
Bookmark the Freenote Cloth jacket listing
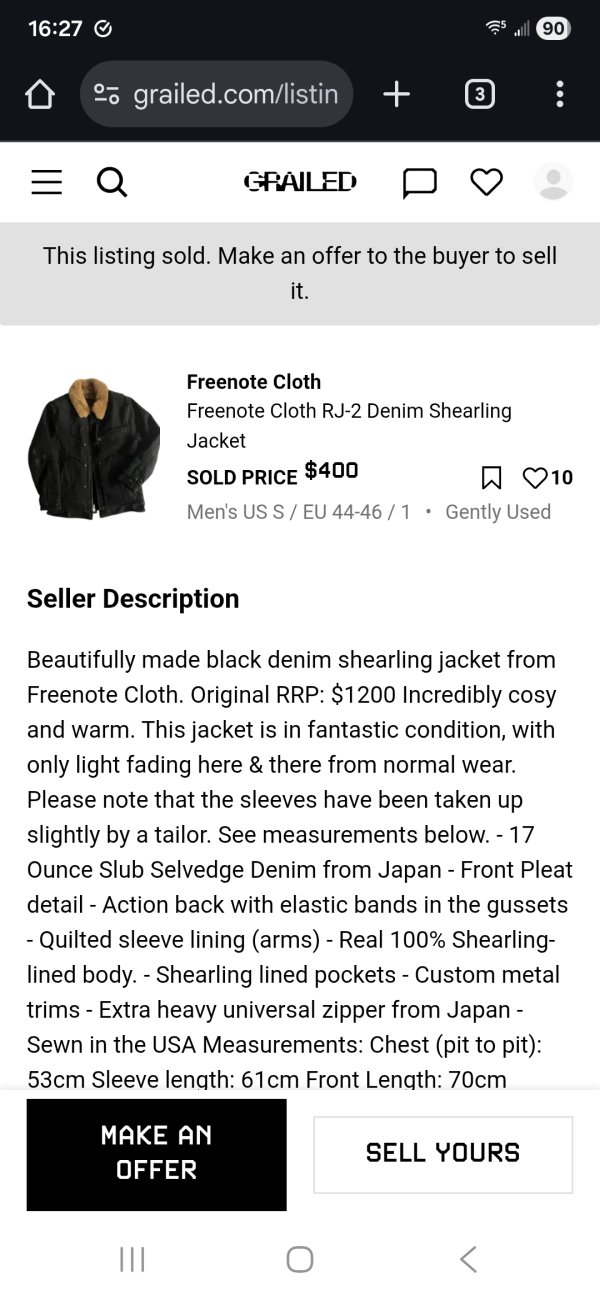click(x=491, y=477)
